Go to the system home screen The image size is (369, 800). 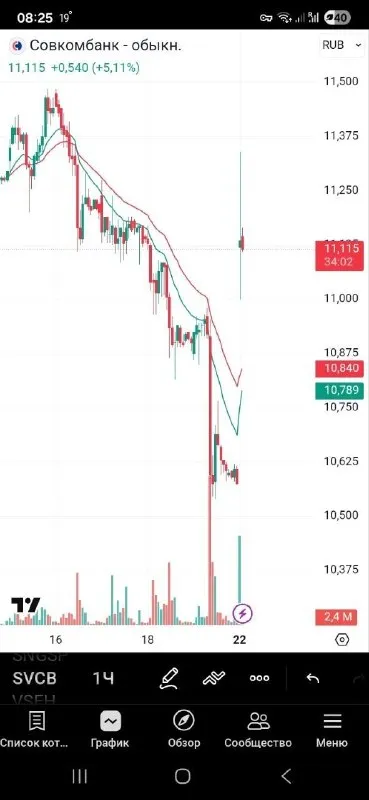coord(183,777)
